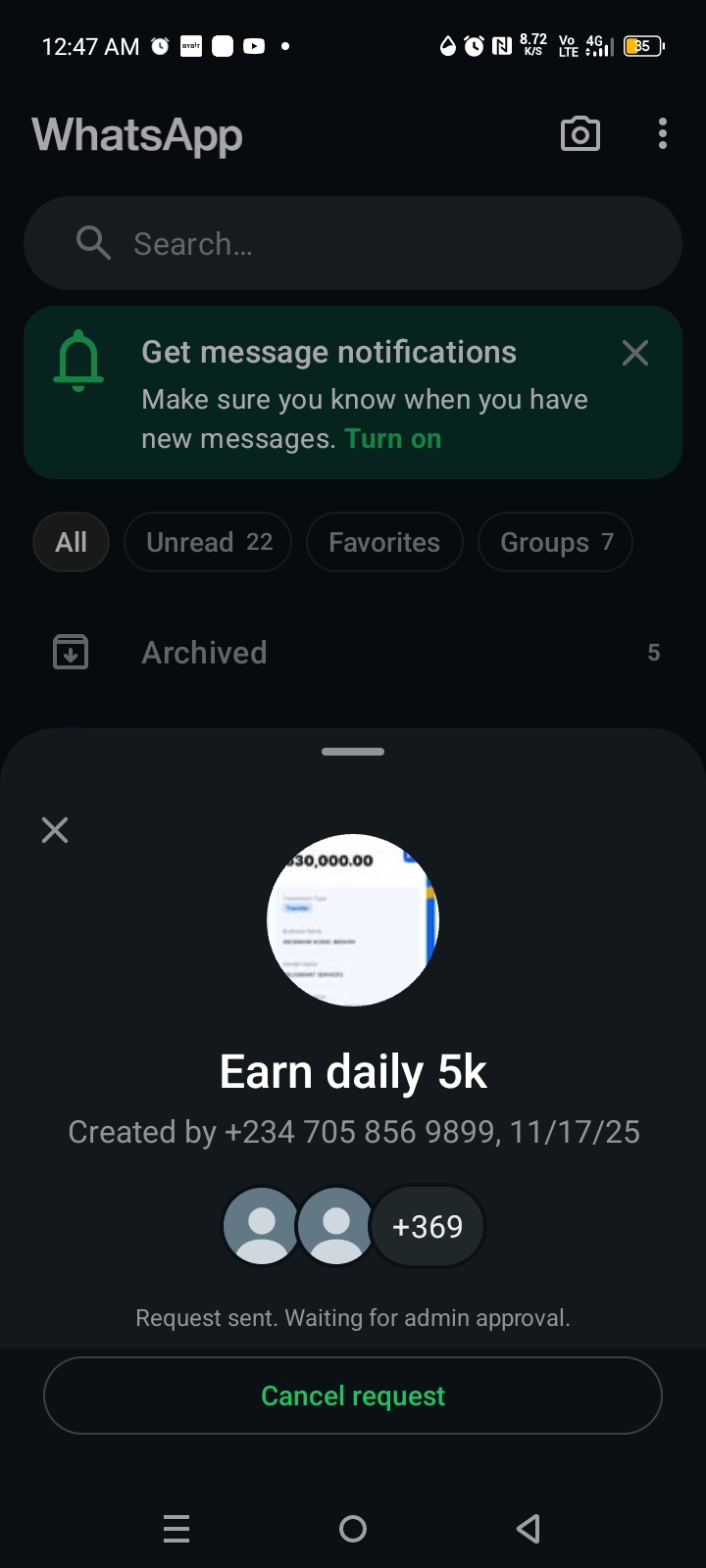The image size is (706, 1568).
Task: Open the WhatsApp camera
Action: pyautogui.click(x=580, y=134)
